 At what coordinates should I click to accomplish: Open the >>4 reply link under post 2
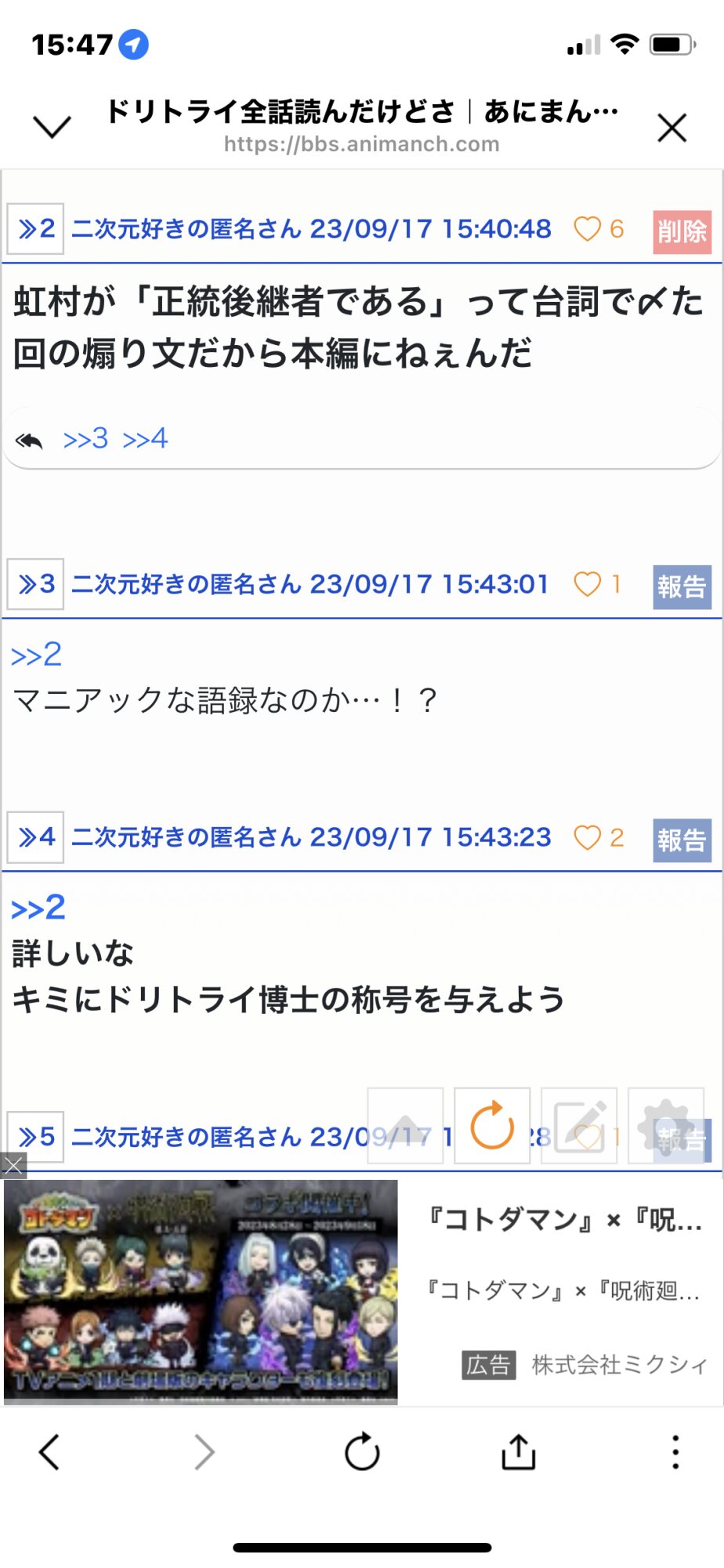click(145, 439)
